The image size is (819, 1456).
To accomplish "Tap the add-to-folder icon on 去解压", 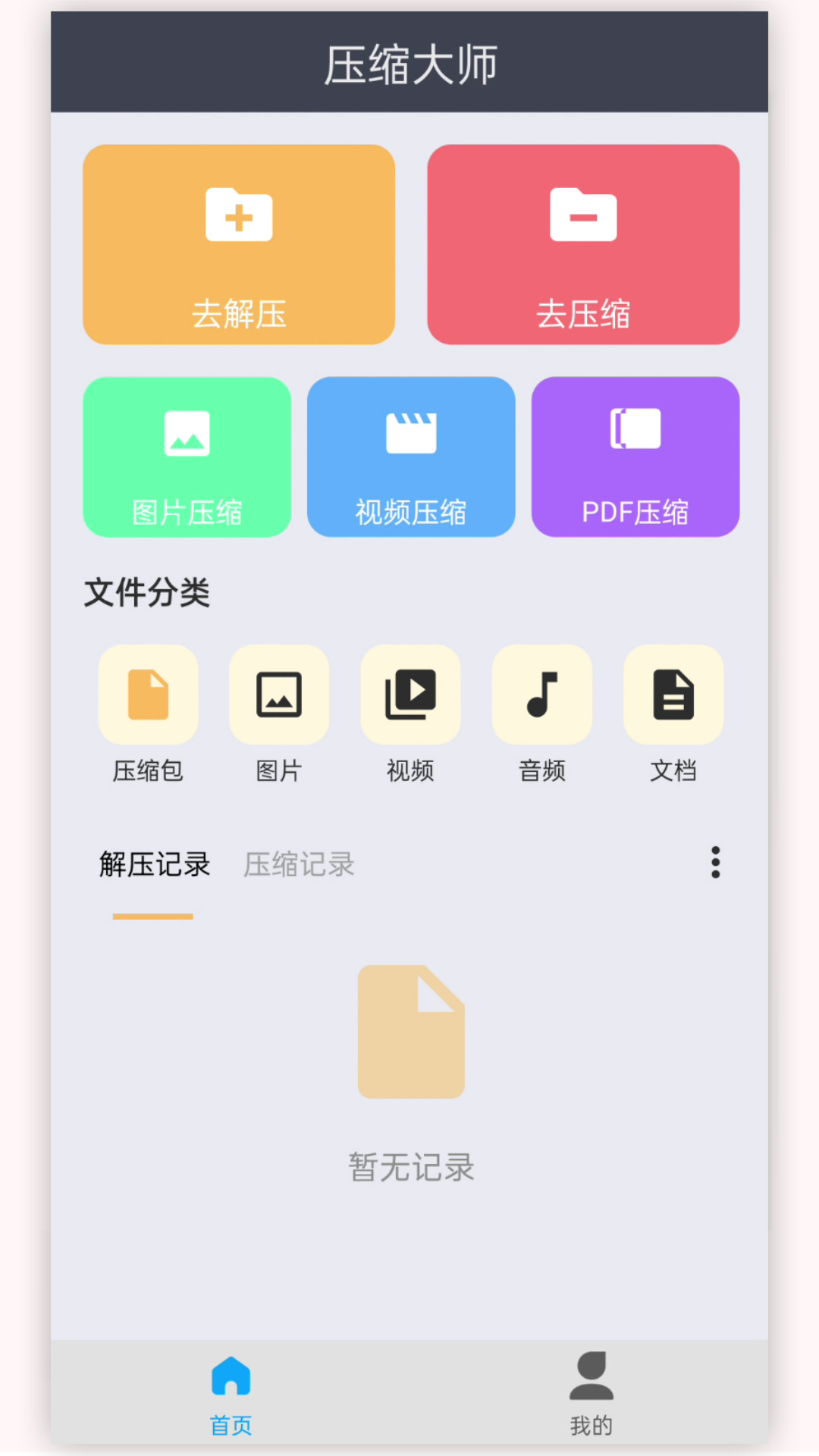I will [238, 215].
